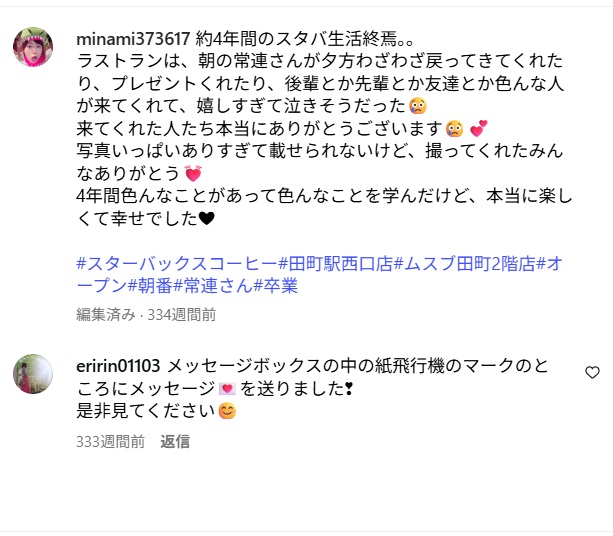Open minami373617's profile picture
Image resolution: width=613 pixels, height=536 pixels.
point(33,47)
